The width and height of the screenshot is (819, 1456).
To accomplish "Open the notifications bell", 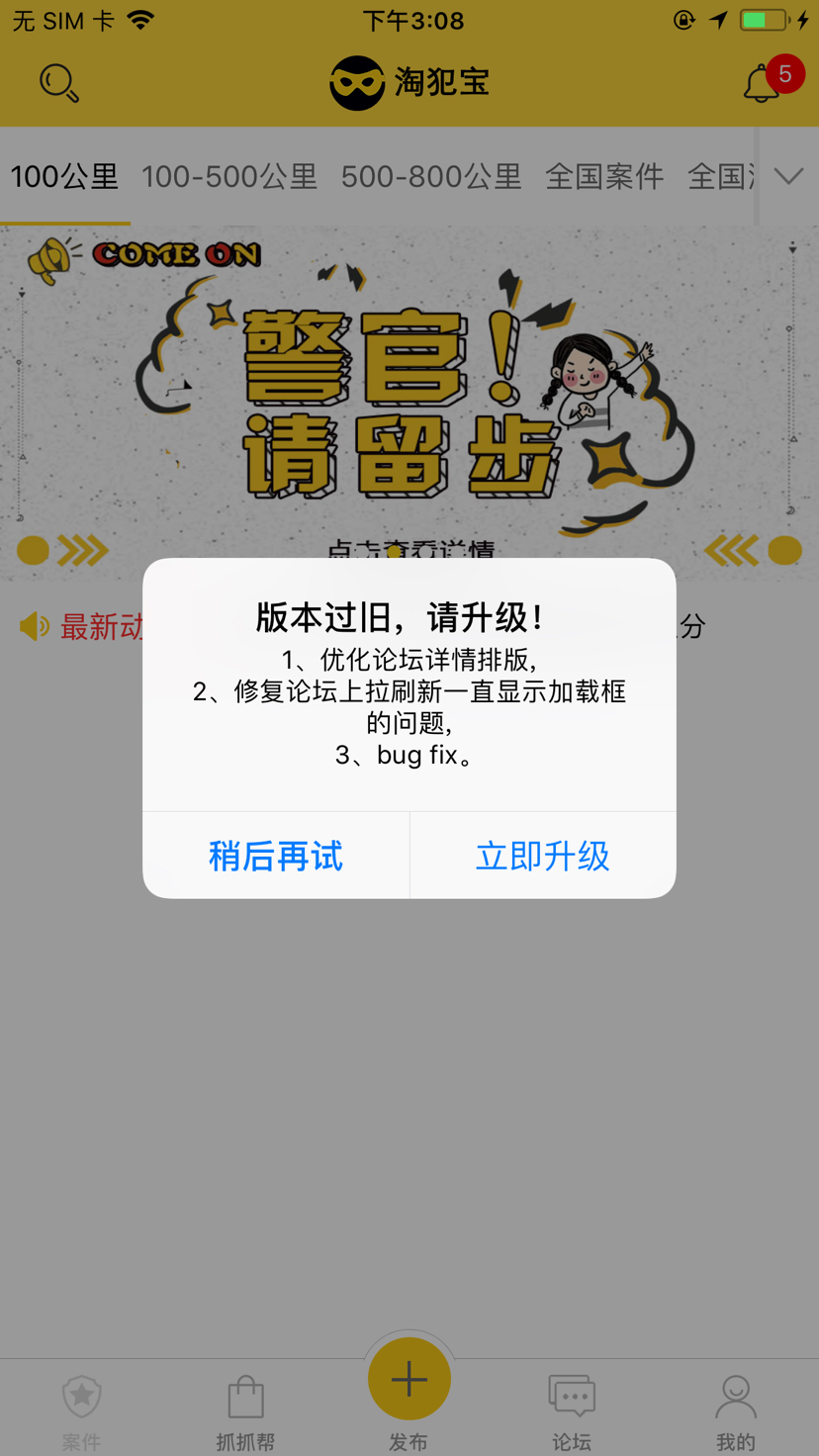I will coord(763,83).
